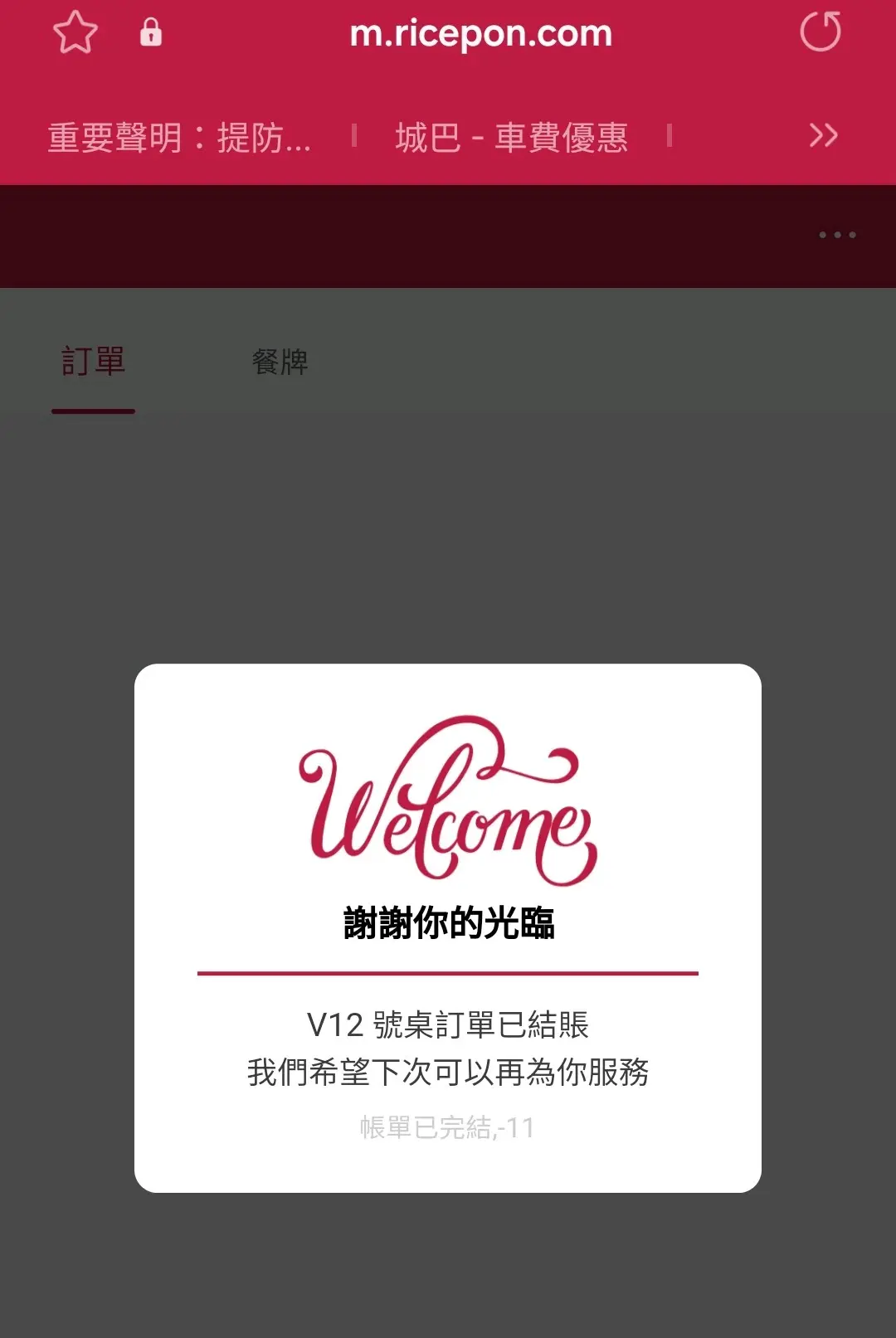Open the 重要聲明 bookmark link
The height and width of the screenshot is (1338, 896).
tap(179, 137)
